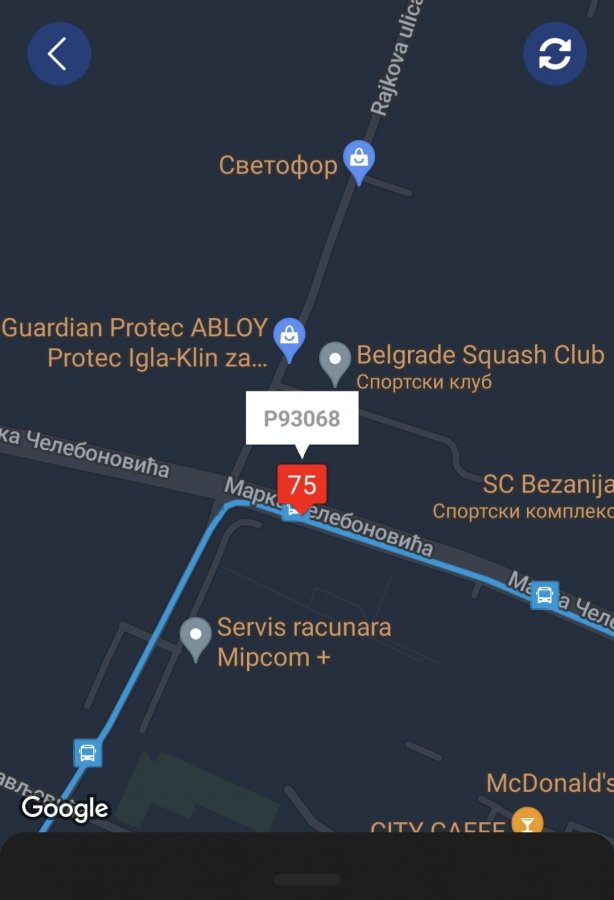Open the Светофор store map pin

point(358,159)
